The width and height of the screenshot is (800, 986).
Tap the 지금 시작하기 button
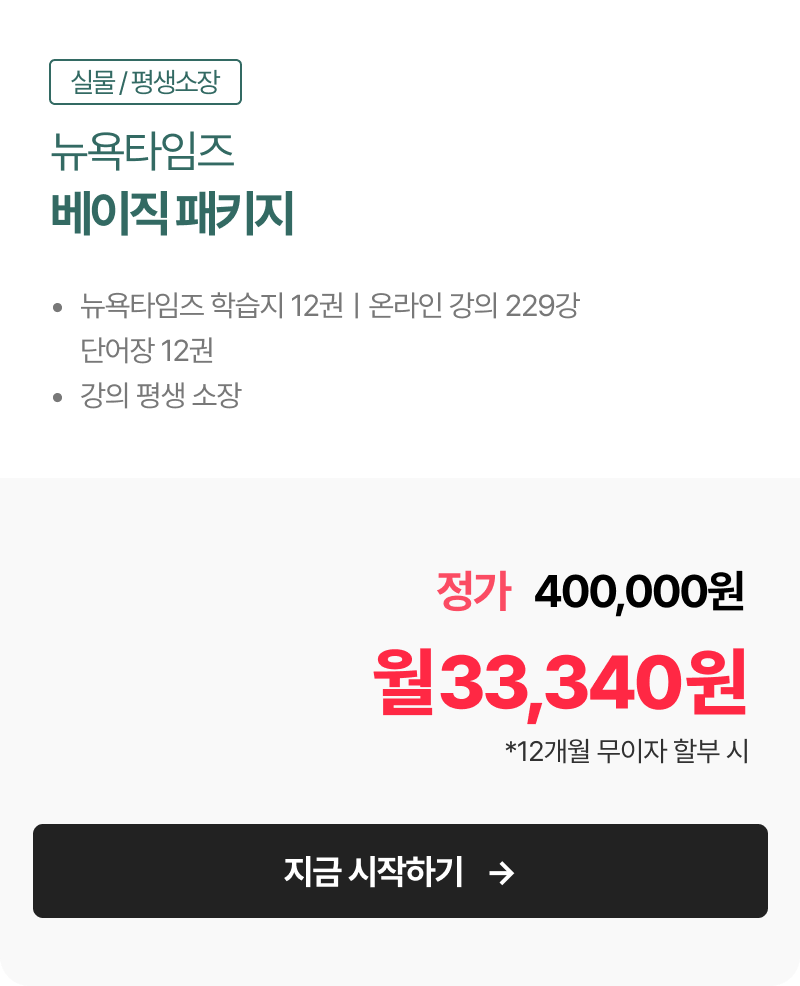[x=400, y=871]
